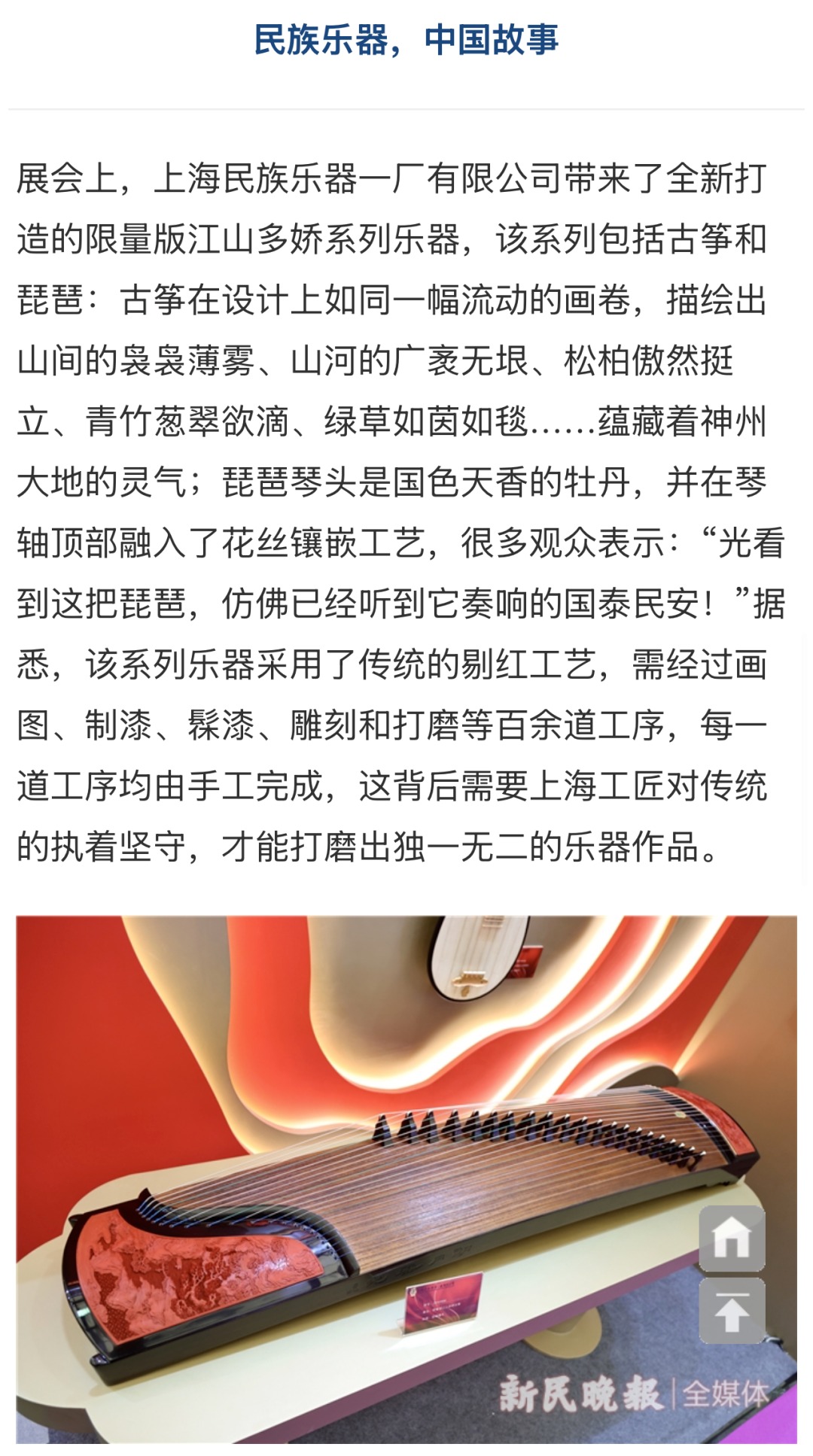Go to the home page via floating button
Image resolution: width=813 pixels, height=1456 pixels.
[x=732, y=1238]
